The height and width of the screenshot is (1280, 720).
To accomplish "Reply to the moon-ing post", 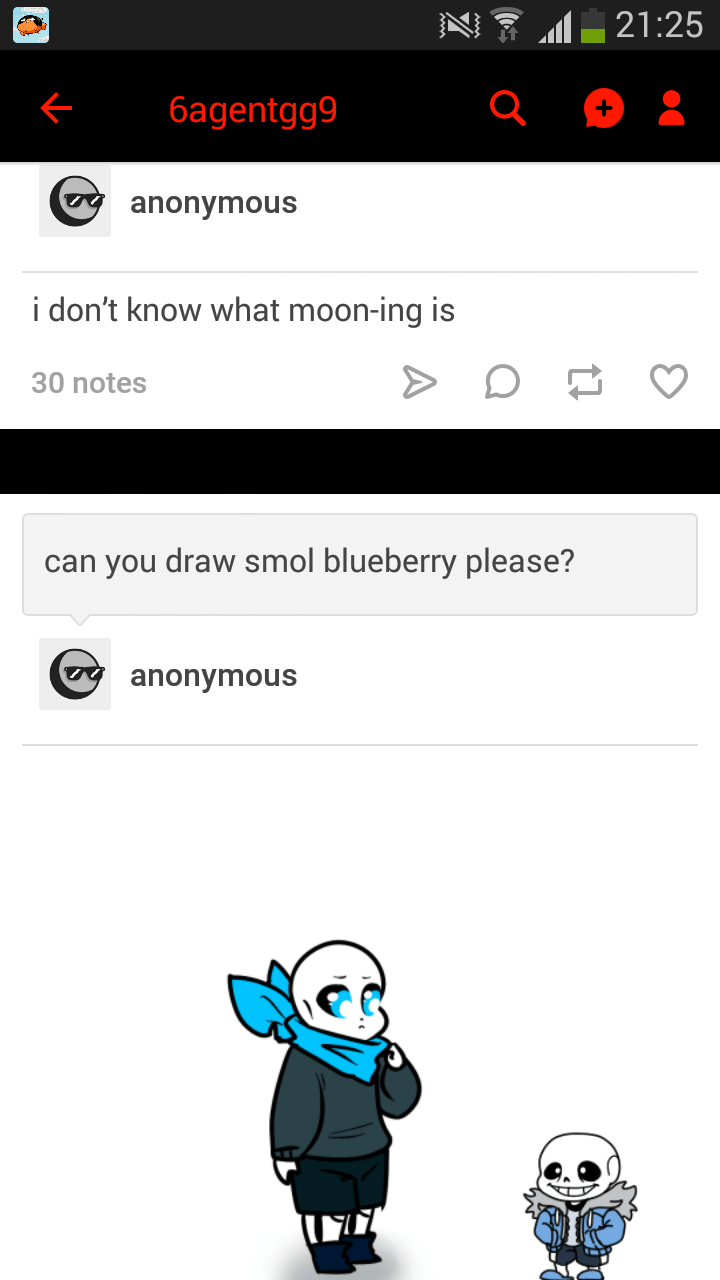I will coord(502,382).
